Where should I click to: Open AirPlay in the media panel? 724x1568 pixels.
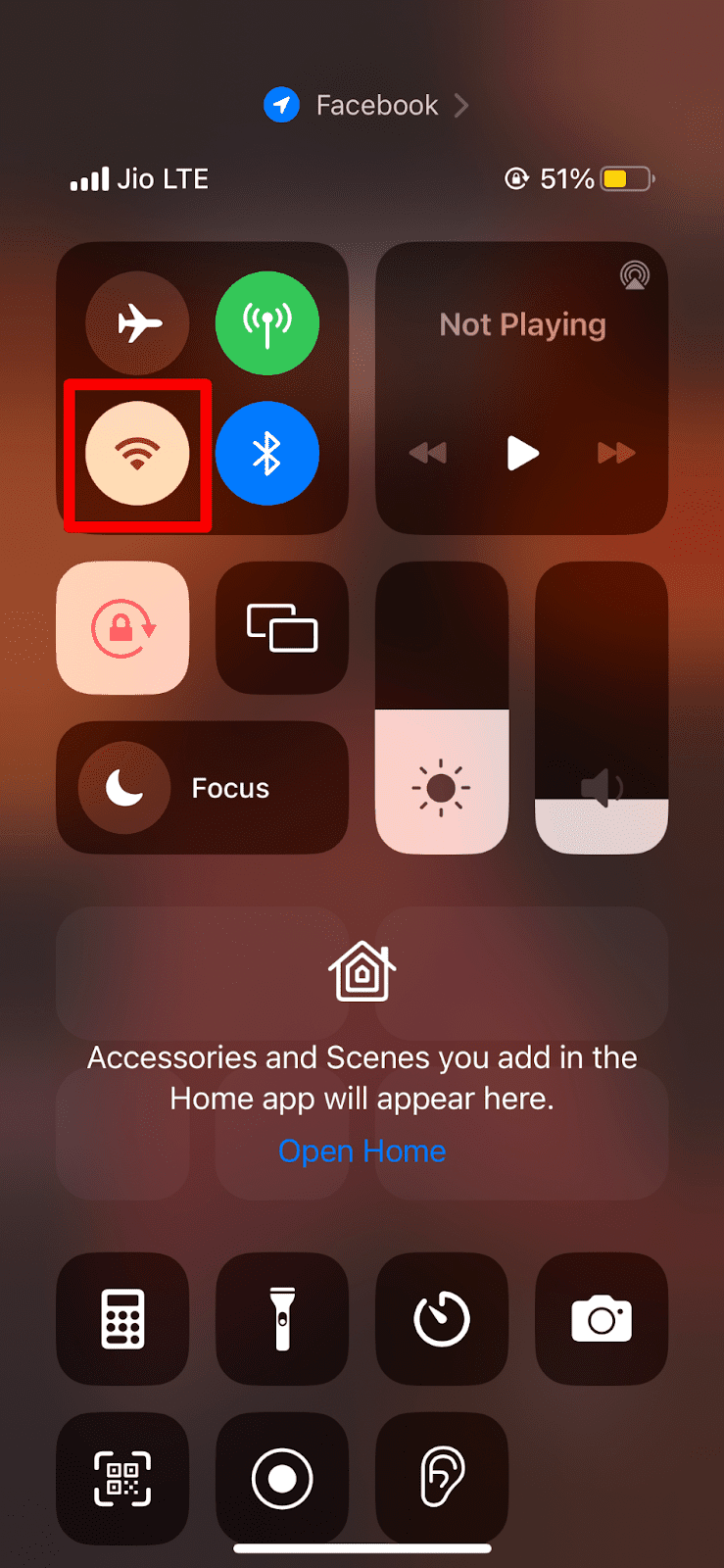[635, 275]
